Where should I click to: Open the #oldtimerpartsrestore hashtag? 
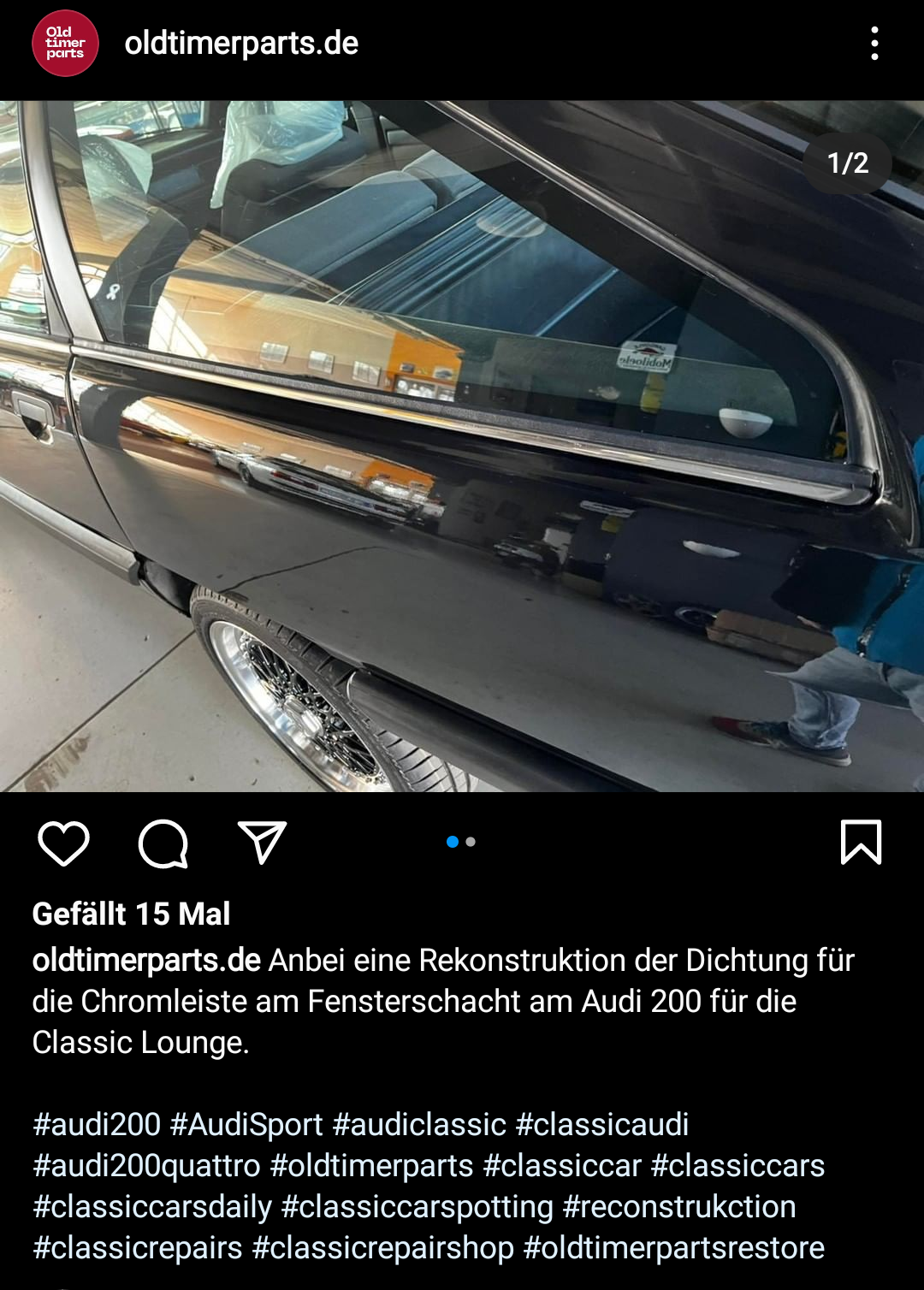click(x=673, y=1247)
